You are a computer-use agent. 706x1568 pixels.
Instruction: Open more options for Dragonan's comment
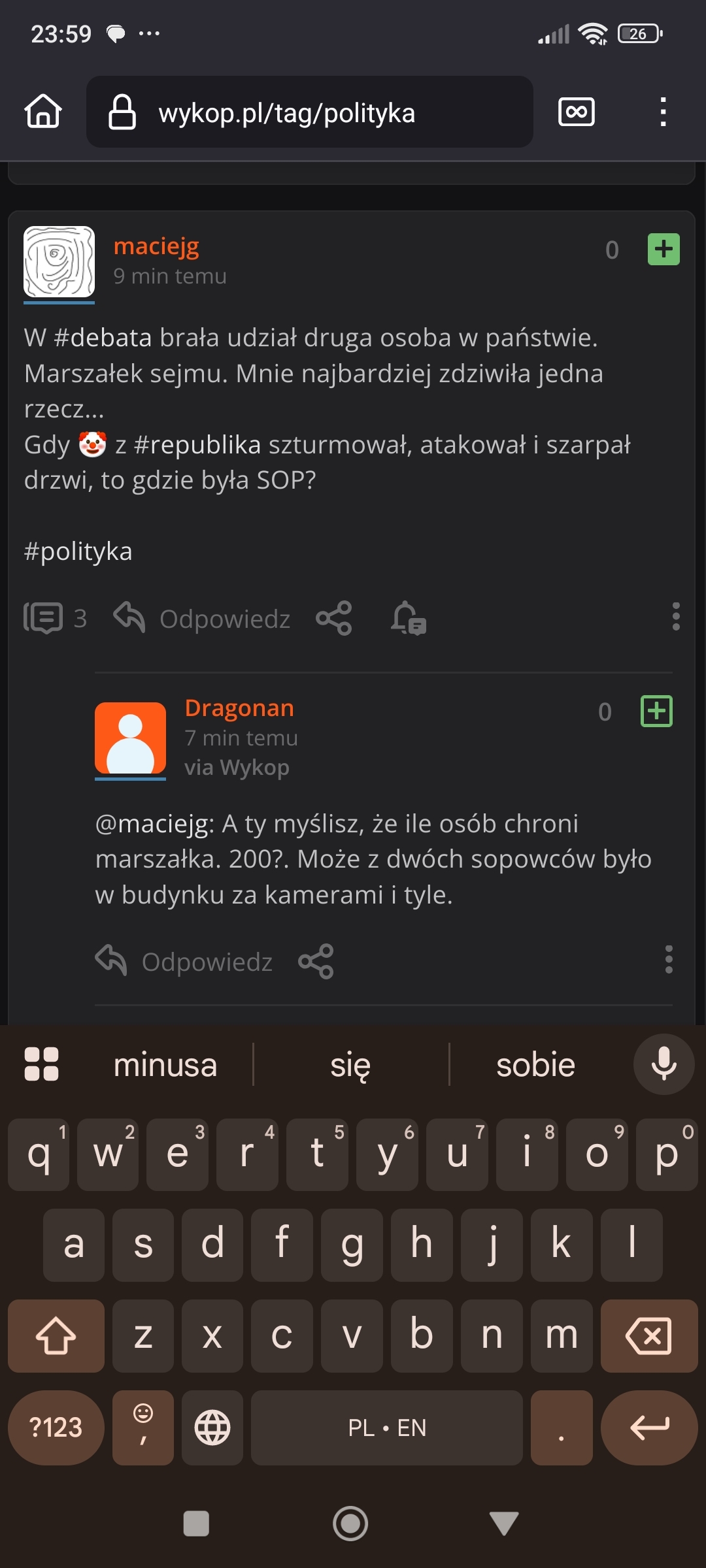click(x=668, y=960)
